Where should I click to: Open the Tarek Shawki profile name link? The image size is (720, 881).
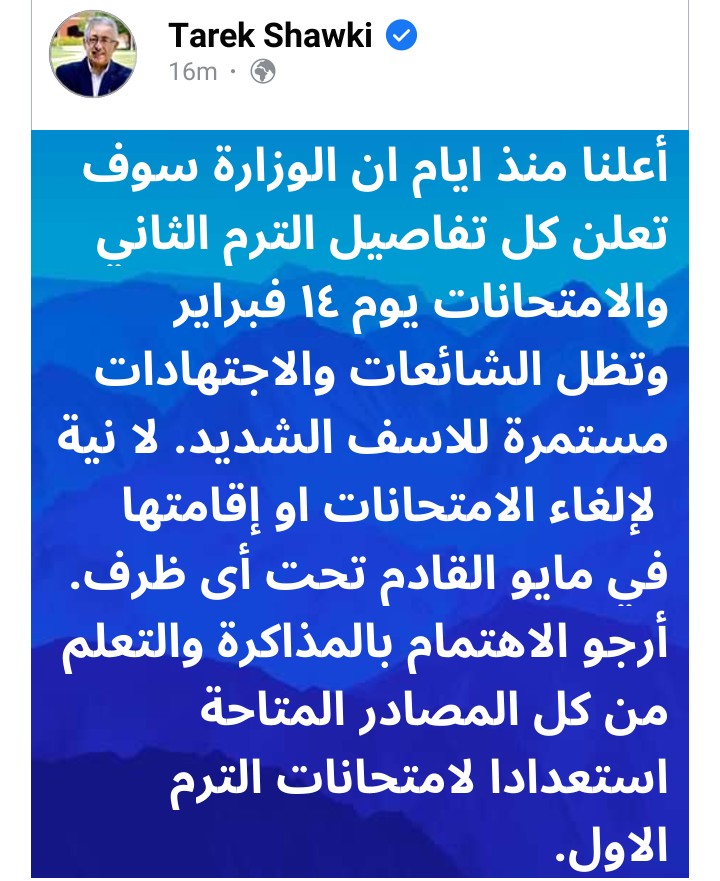270,36
